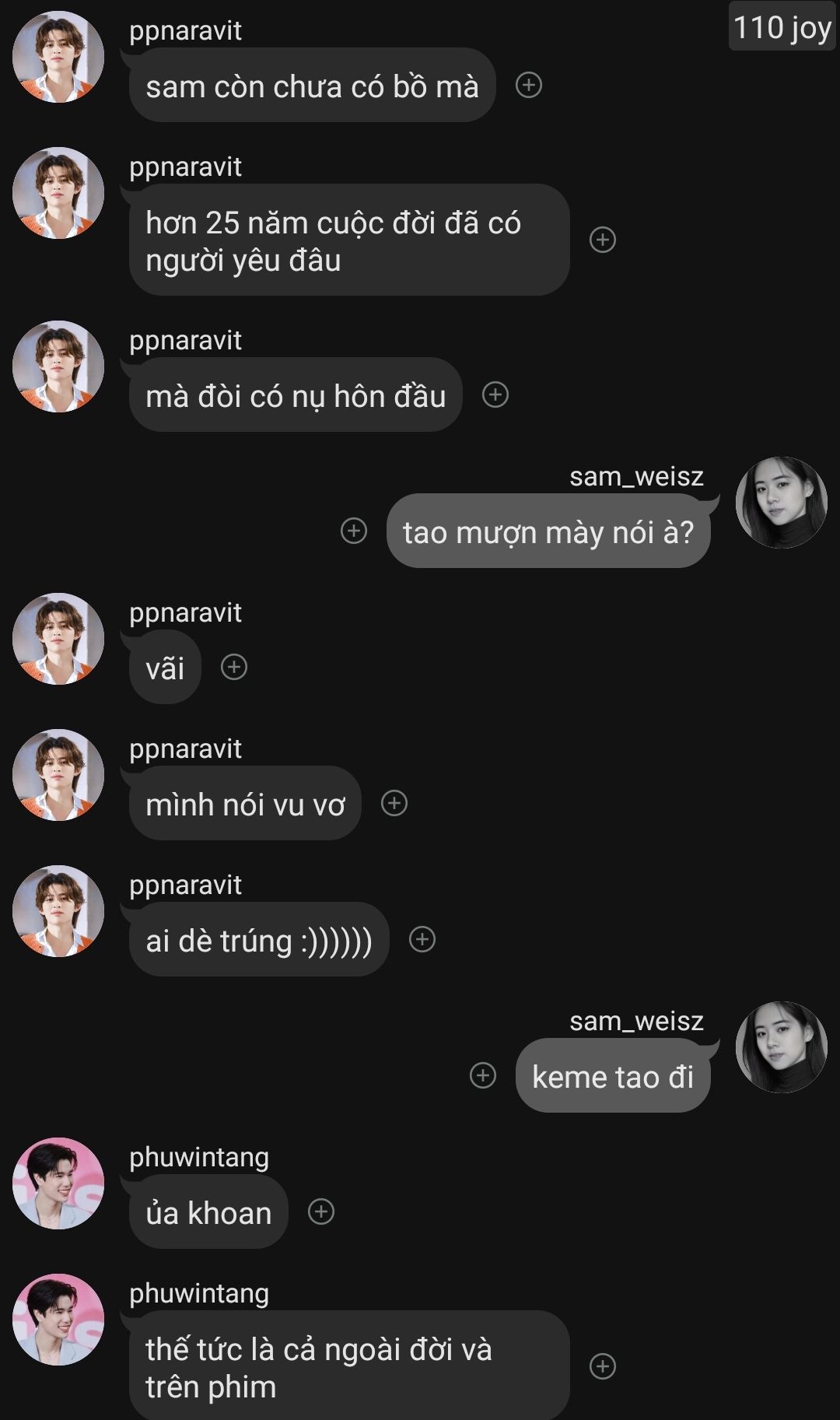React to "thế tức là cả ngoài đời" message
840x1420 pixels.
pyautogui.click(x=603, y=1366)
